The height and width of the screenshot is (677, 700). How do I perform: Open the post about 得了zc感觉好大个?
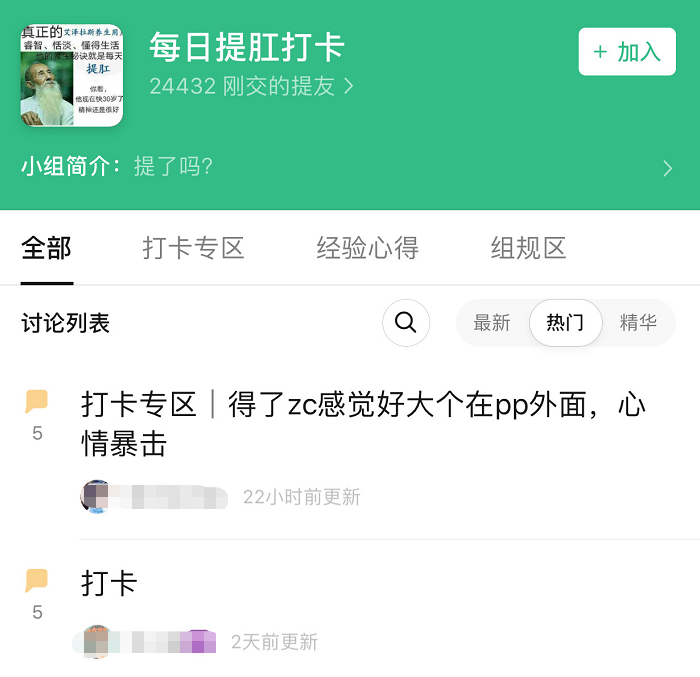point(362,423)
